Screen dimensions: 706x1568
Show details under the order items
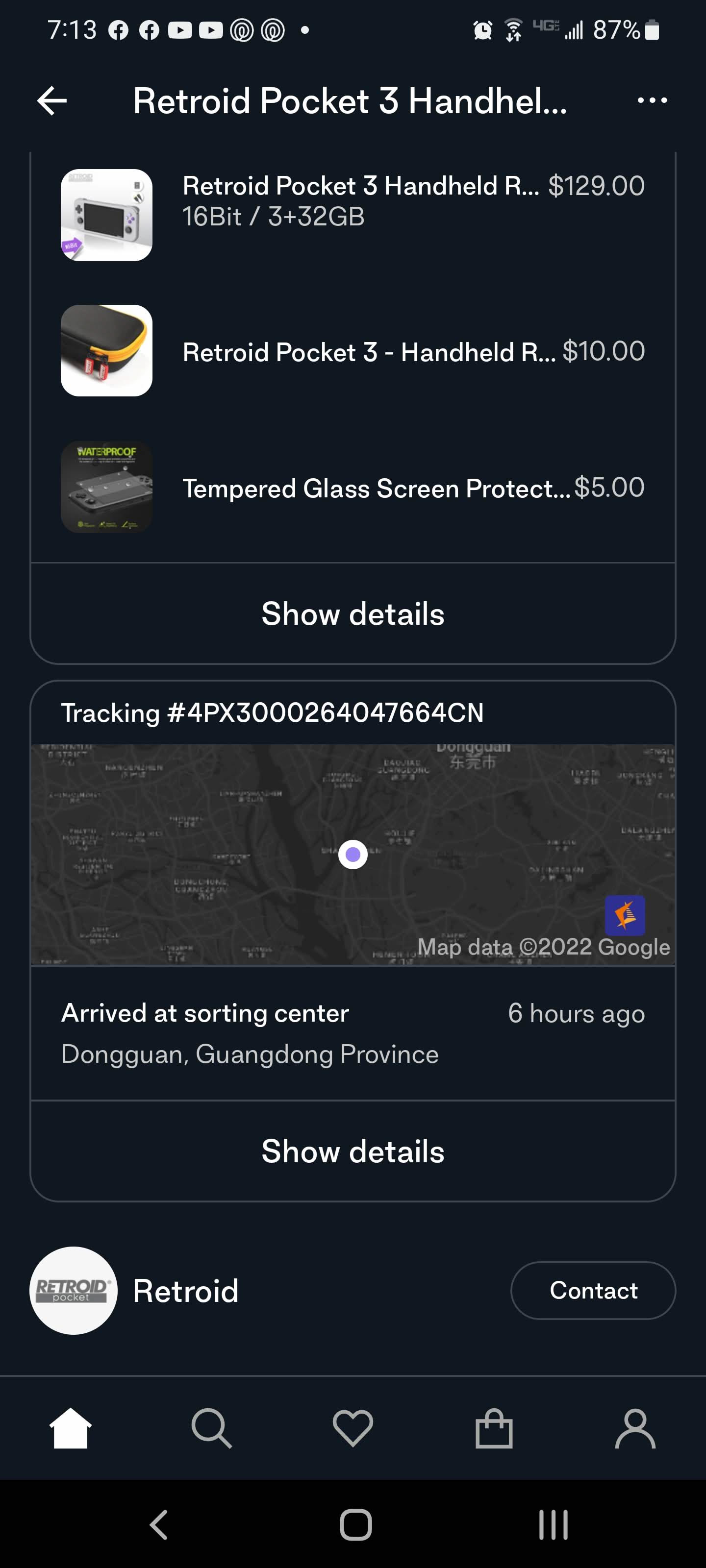[x=353, y=613]
